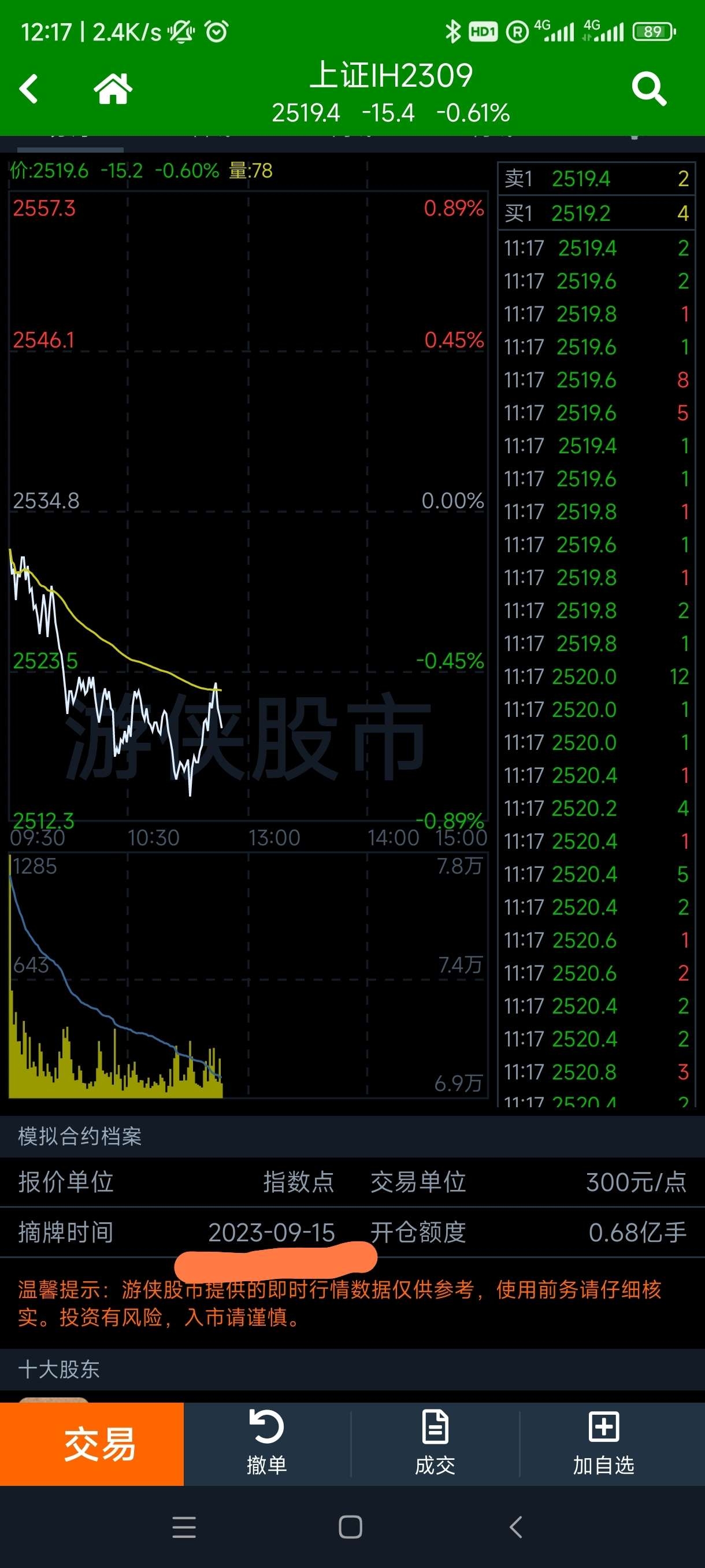Add contract via 加自选
Image resolution: width=705 pixels, height=1568 pixels.
coord(603,1444)
